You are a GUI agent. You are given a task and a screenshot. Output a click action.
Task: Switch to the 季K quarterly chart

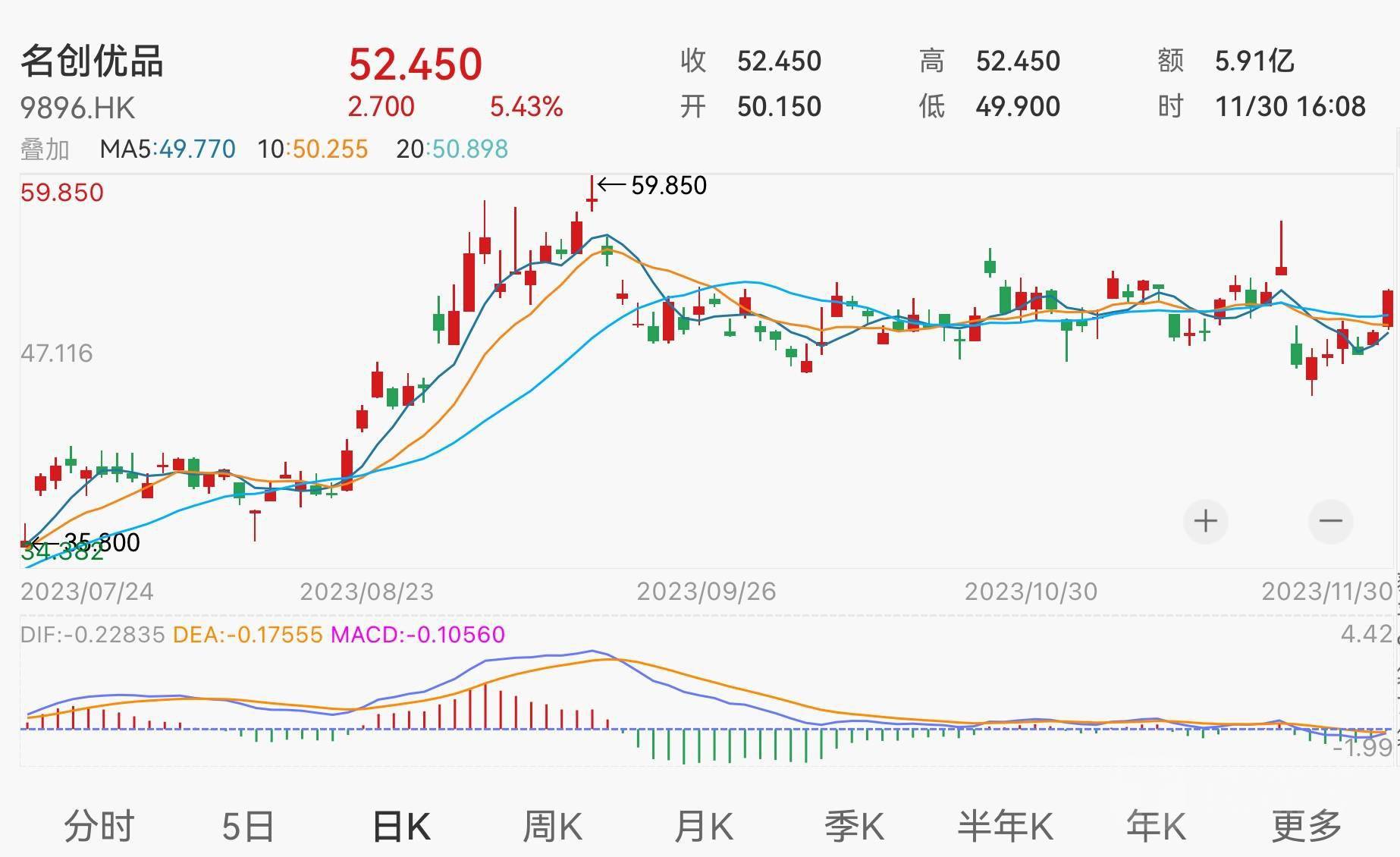tap(854, 826)
